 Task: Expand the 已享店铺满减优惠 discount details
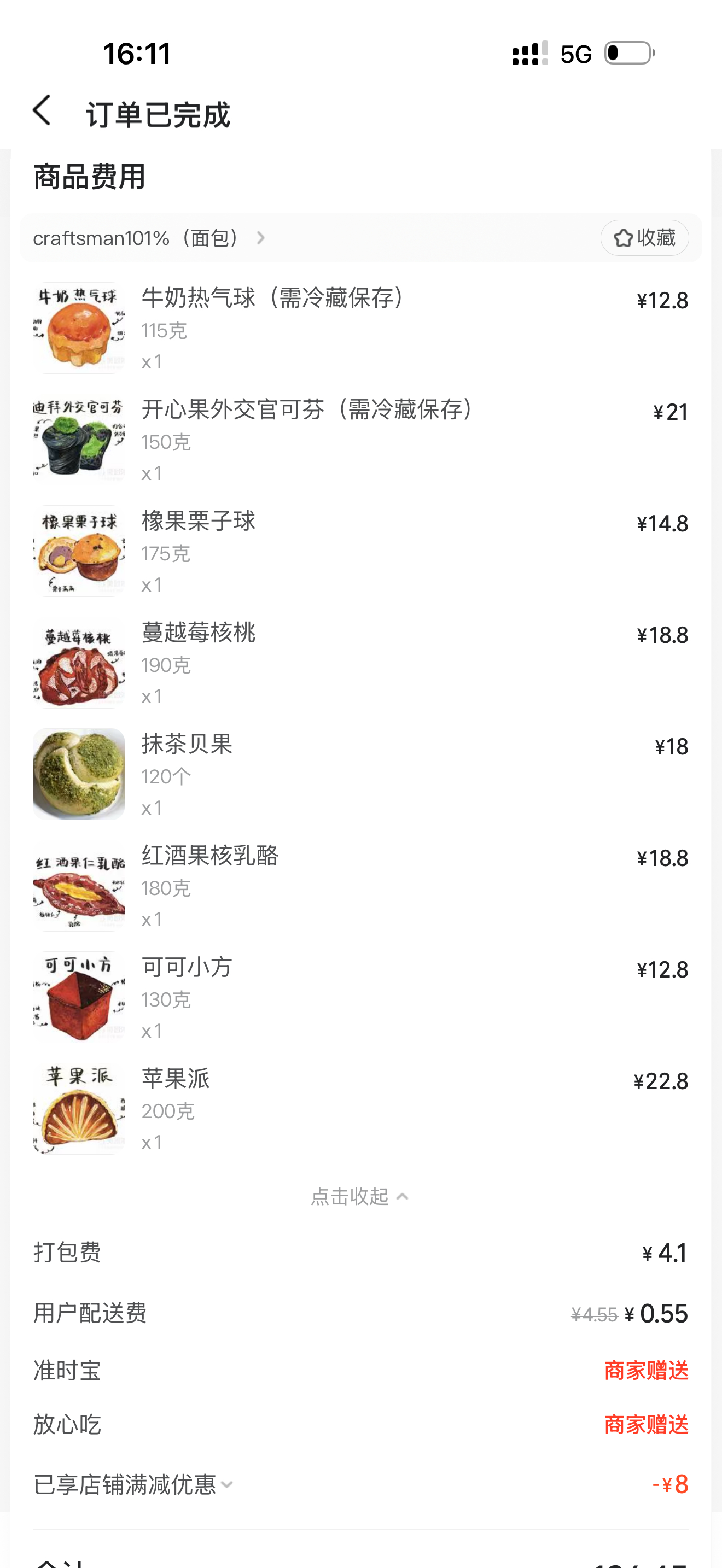134,1484
